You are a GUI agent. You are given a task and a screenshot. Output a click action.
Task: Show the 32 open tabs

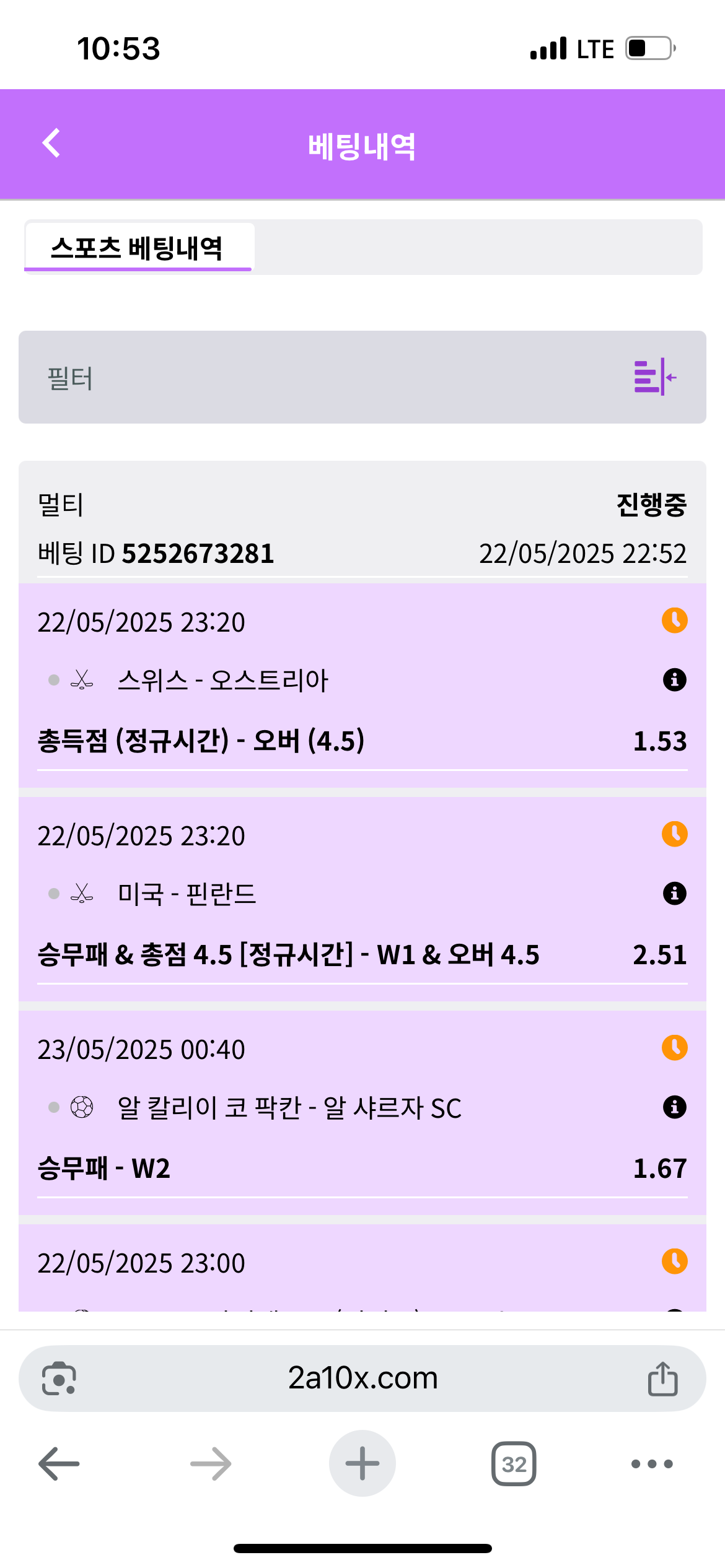coord(514,1464)
